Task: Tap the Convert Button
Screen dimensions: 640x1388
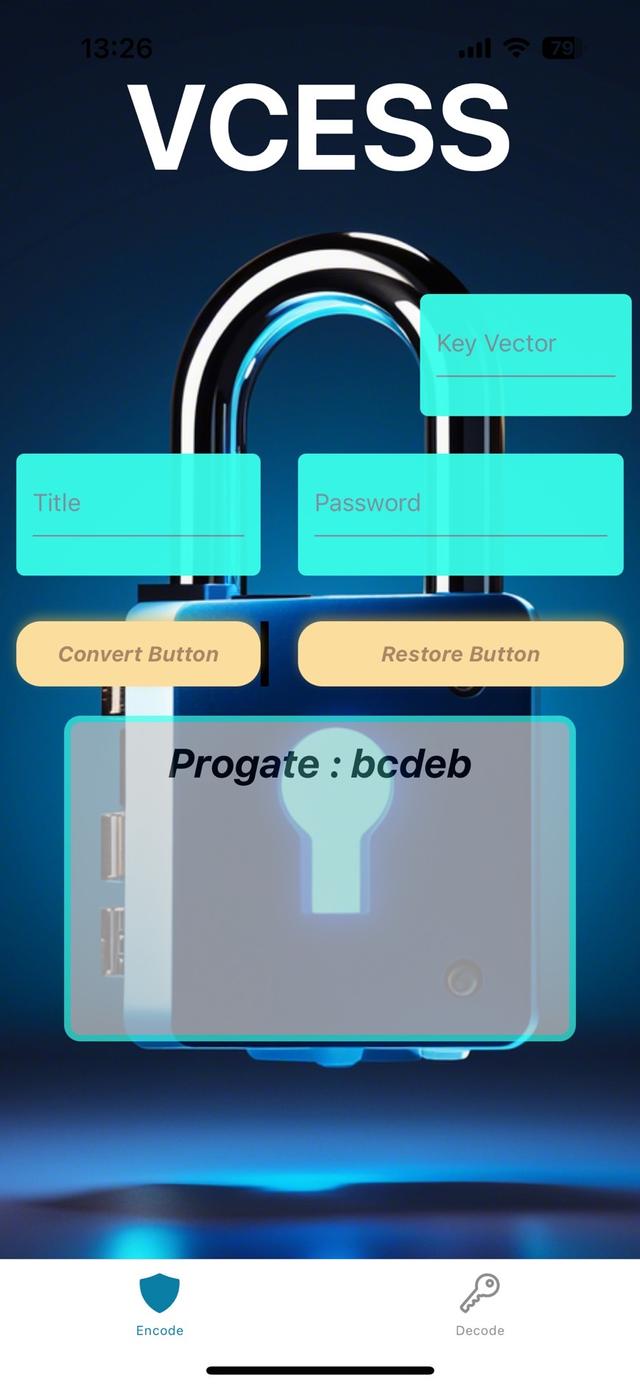Action: click(x=138, y=654)
